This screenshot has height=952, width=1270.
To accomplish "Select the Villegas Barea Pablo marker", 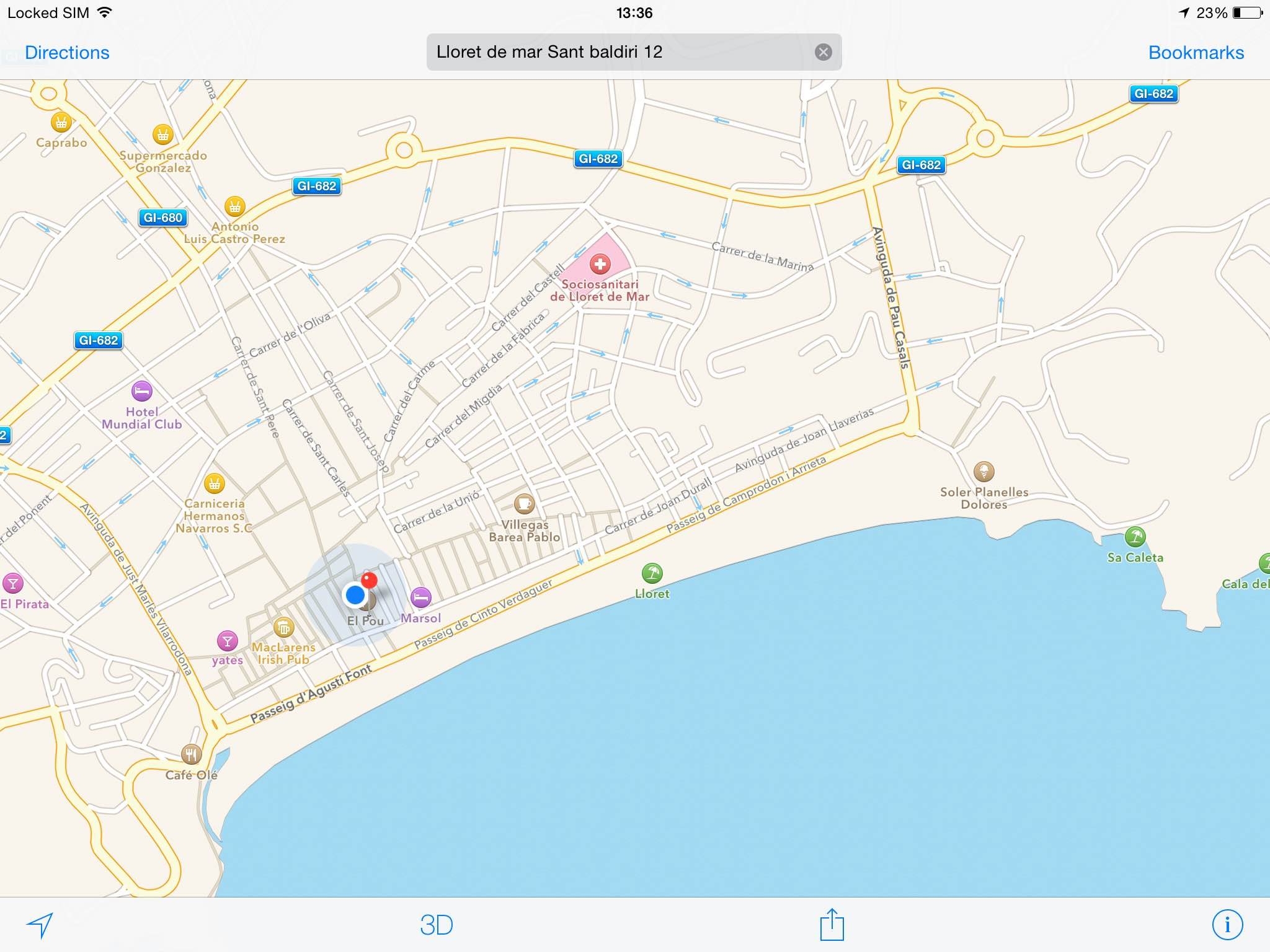I will click(x=525, y=504).
